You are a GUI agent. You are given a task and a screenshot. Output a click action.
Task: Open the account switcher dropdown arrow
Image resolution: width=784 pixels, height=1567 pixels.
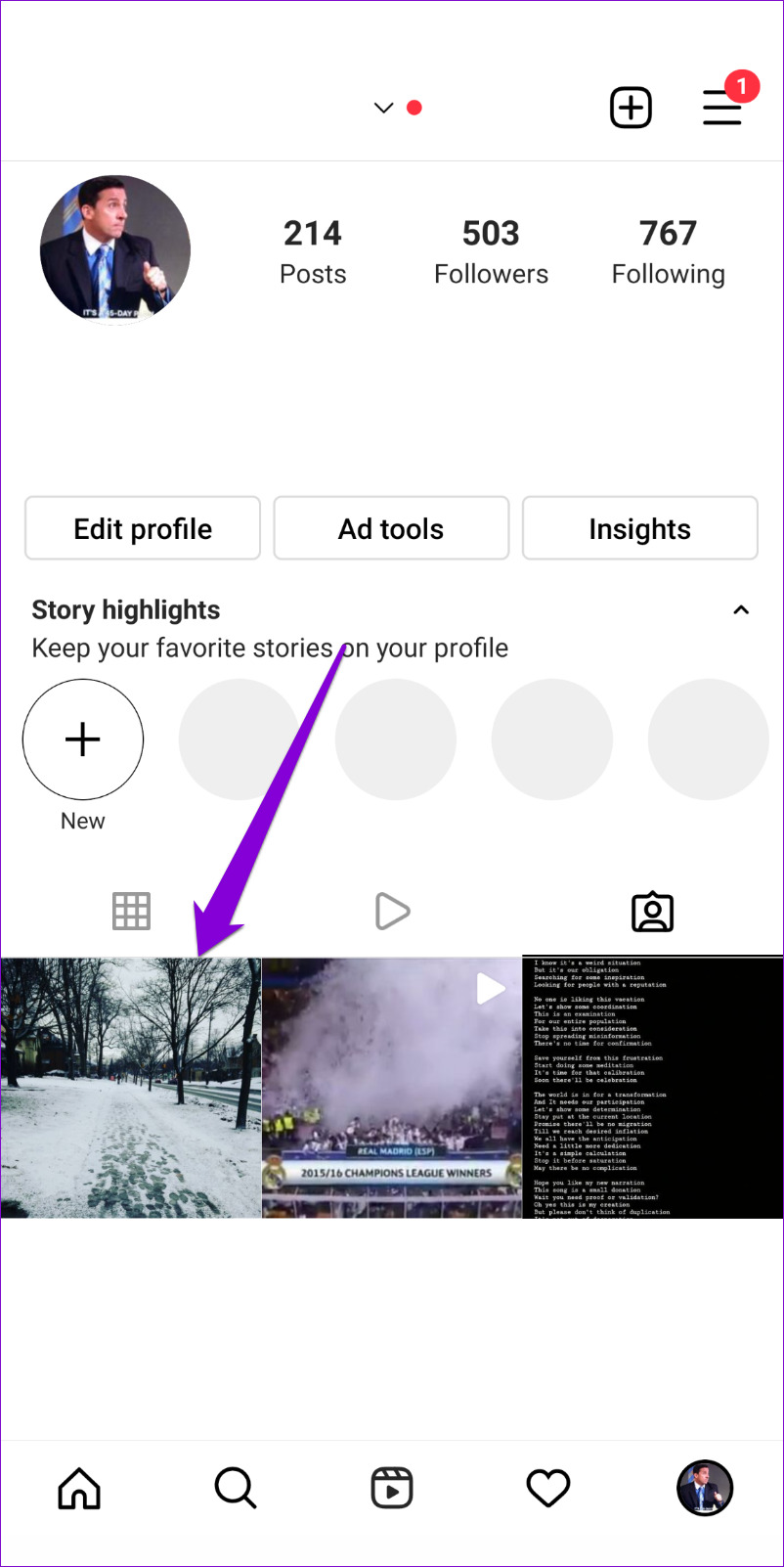(383, 108)
